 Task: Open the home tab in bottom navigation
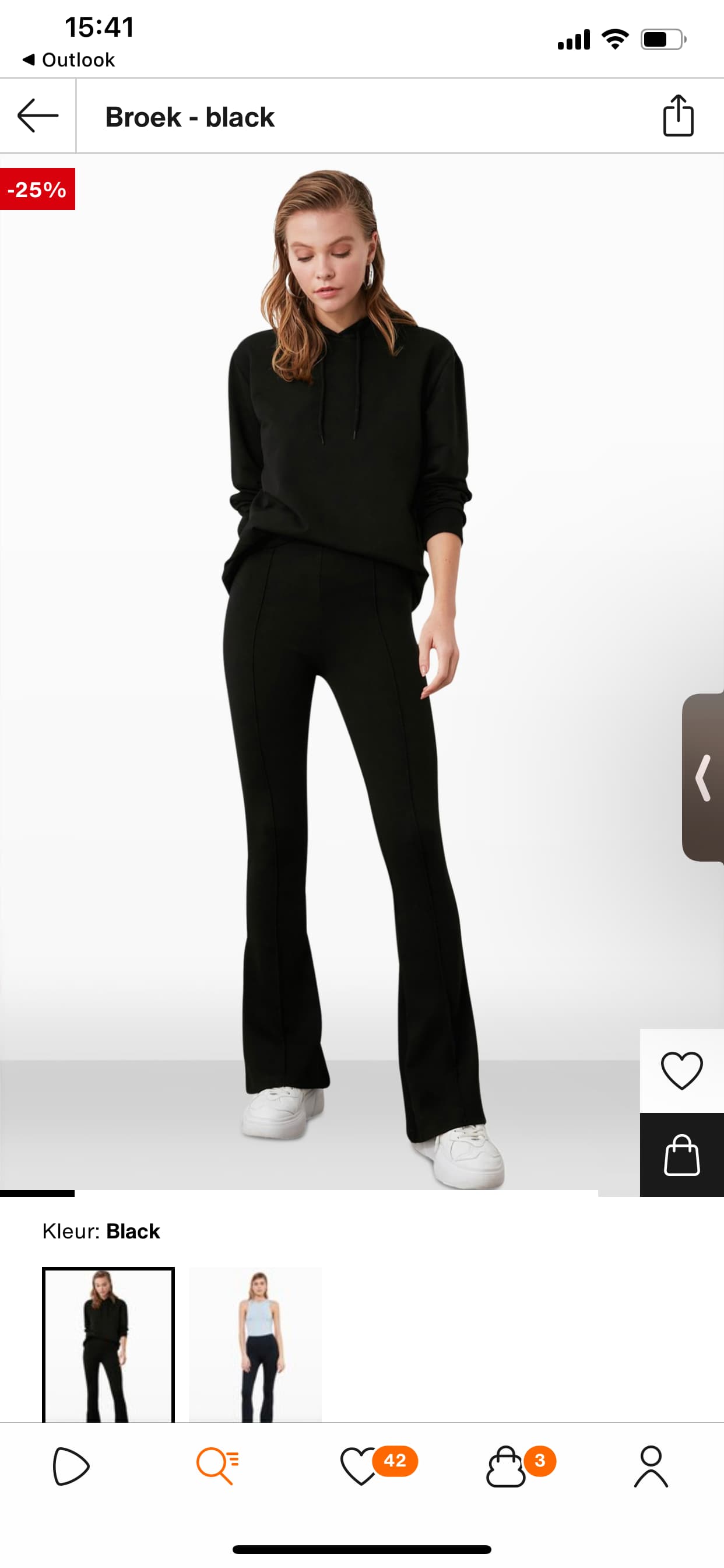pos(71,1466)
